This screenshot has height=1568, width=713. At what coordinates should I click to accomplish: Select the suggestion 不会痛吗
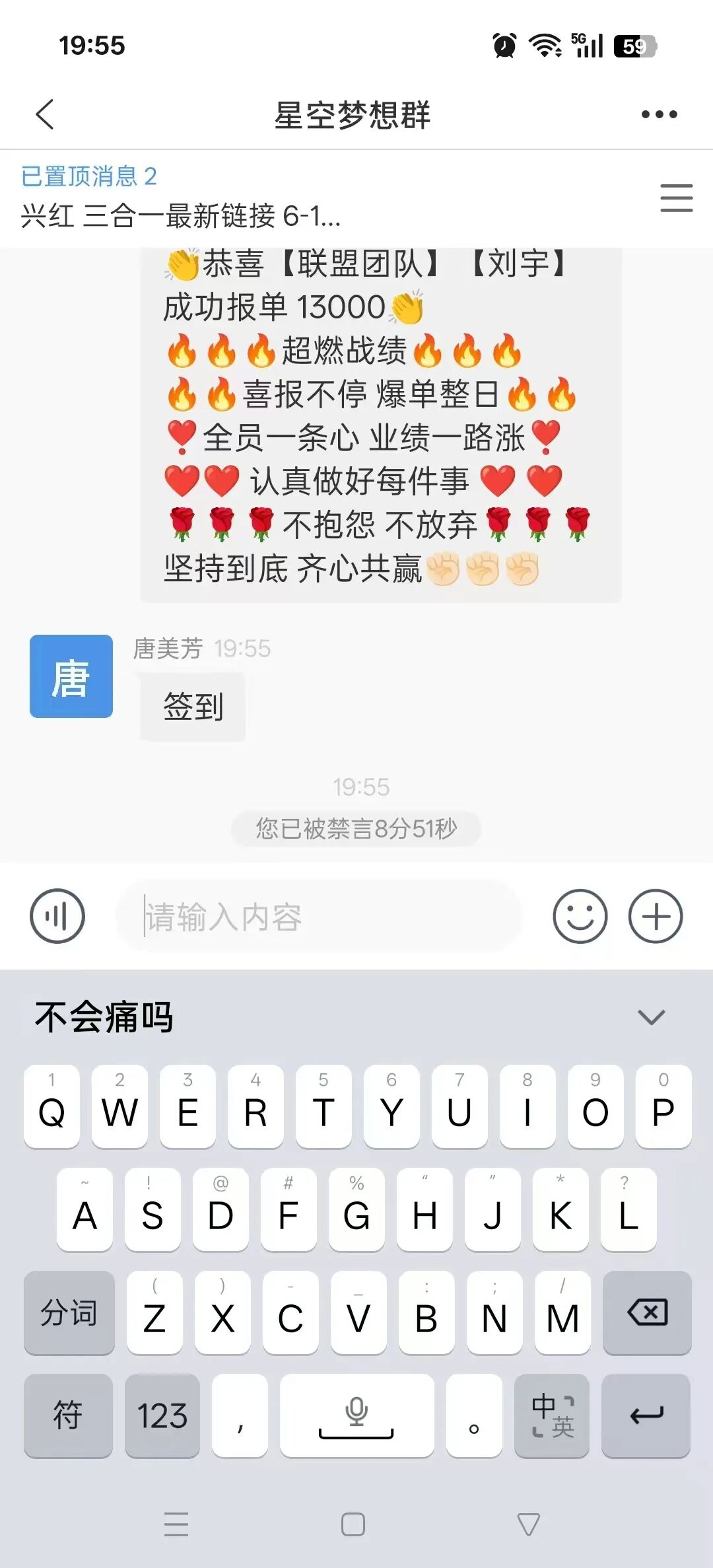pyautogui.click(x=104, y=1017)
